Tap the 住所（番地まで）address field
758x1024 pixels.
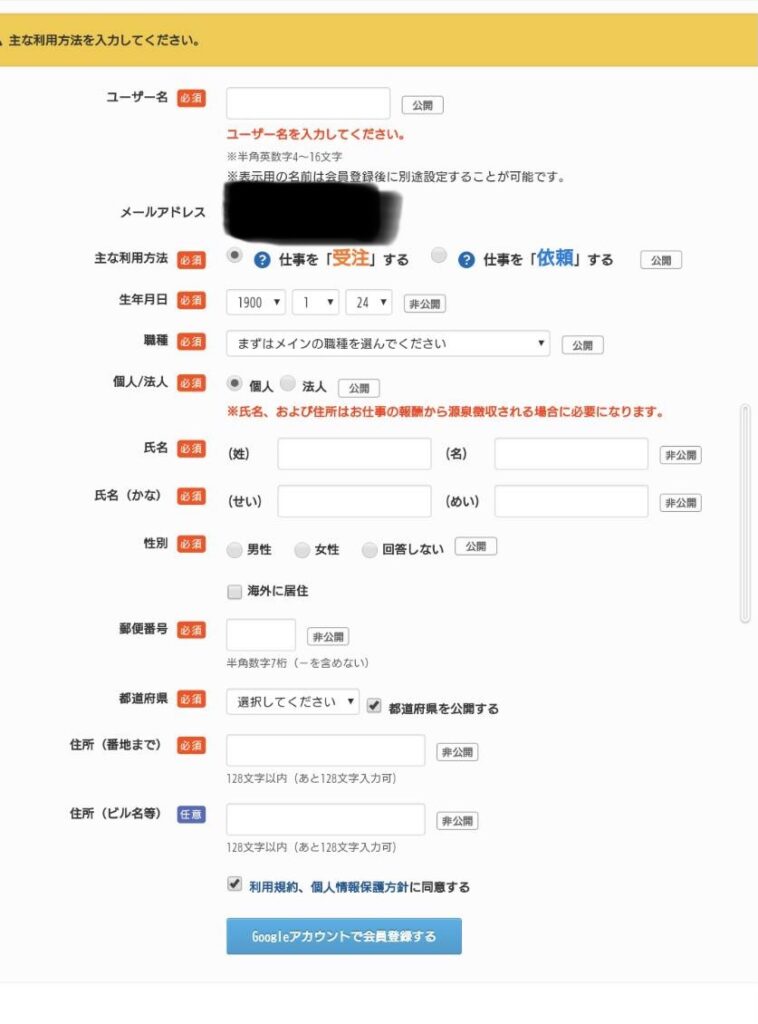[x=325, y=751]
